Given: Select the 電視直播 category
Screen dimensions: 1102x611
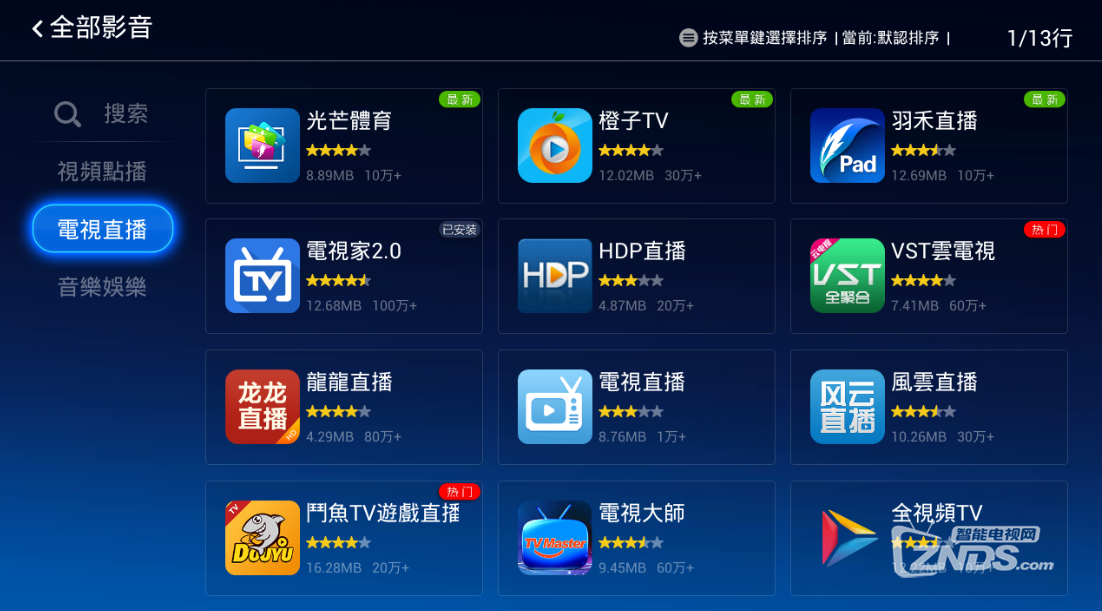Looking at the screenshot, I should point(102,230).
